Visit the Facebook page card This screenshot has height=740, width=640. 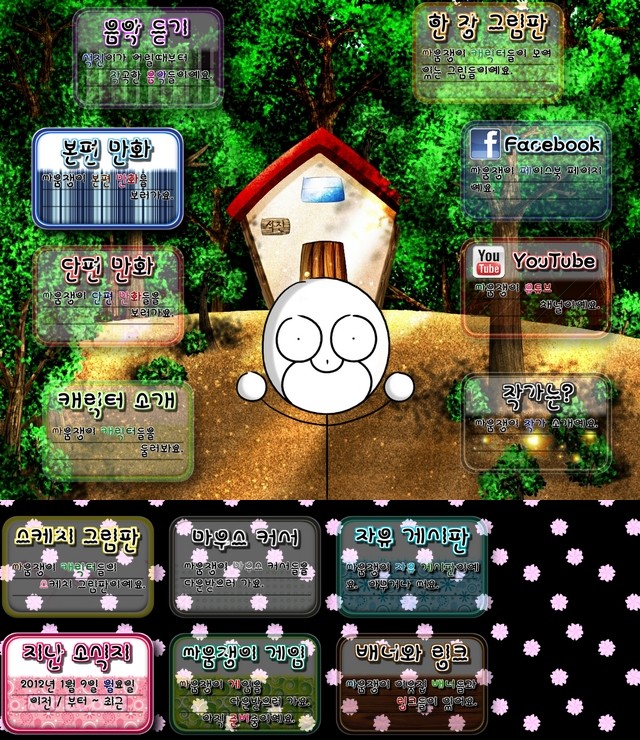click(536, 170)
